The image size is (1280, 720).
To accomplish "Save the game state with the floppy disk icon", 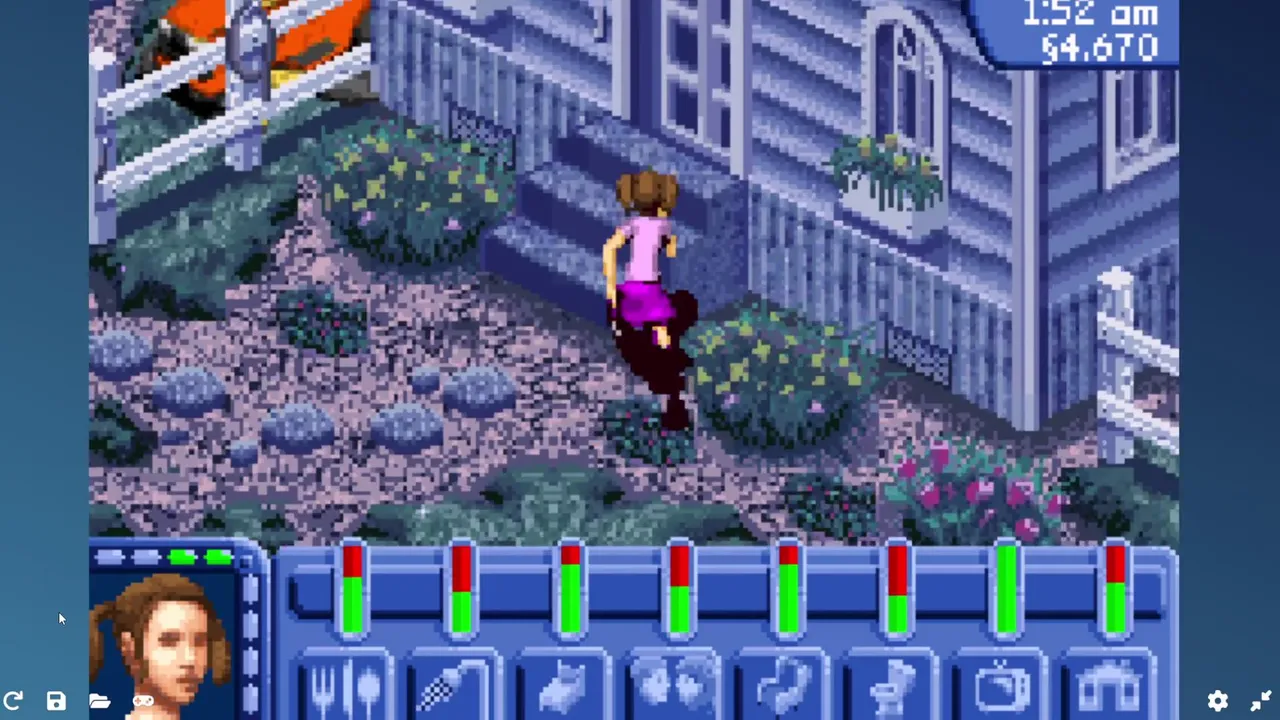I will (56, 701).
